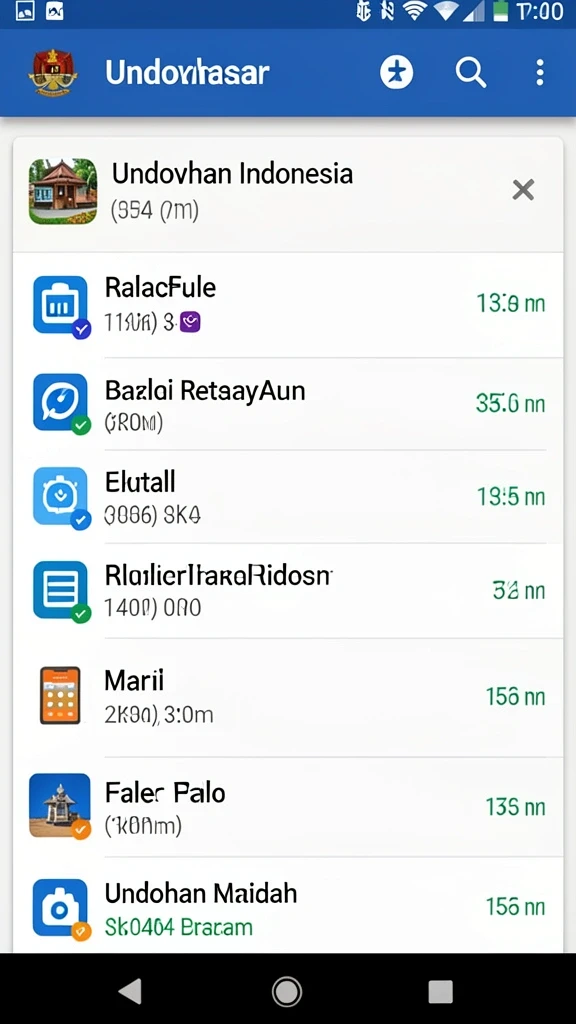This screenshot has height=1024, width=576.
Task: Open the RalacFule row
Action: pos(288,305)
